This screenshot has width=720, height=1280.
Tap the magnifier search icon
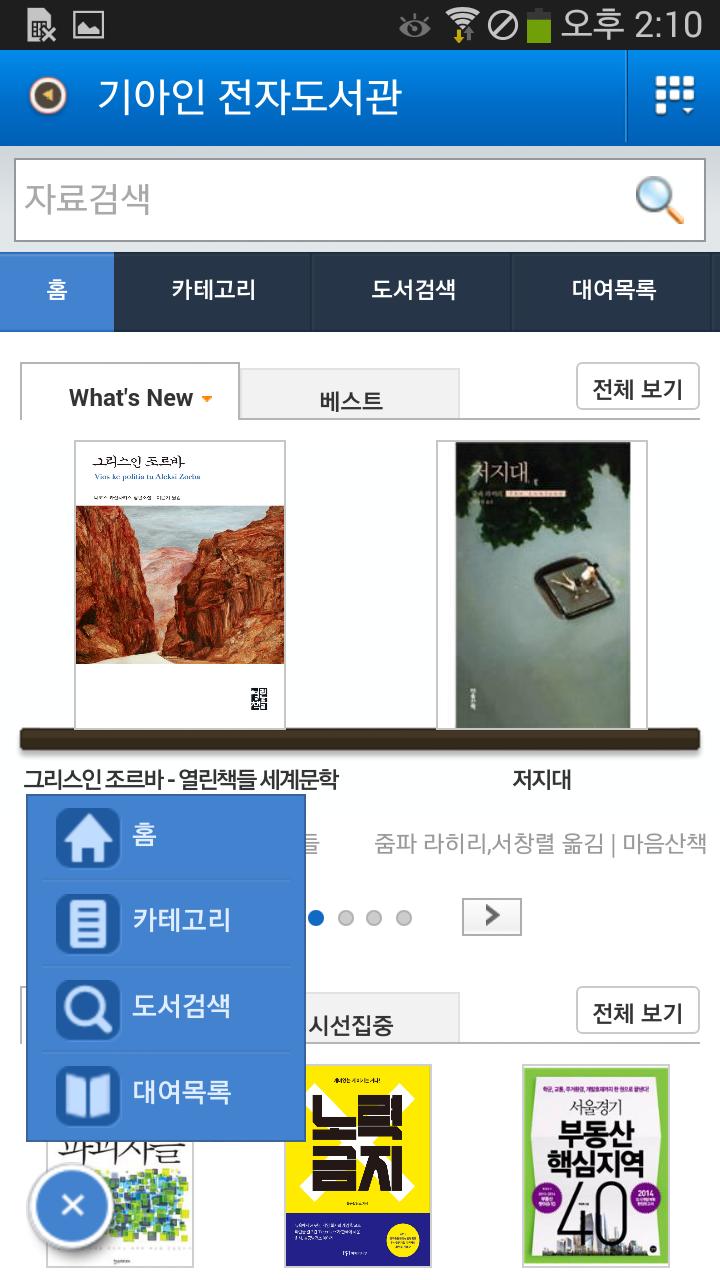tap(661, 199)
